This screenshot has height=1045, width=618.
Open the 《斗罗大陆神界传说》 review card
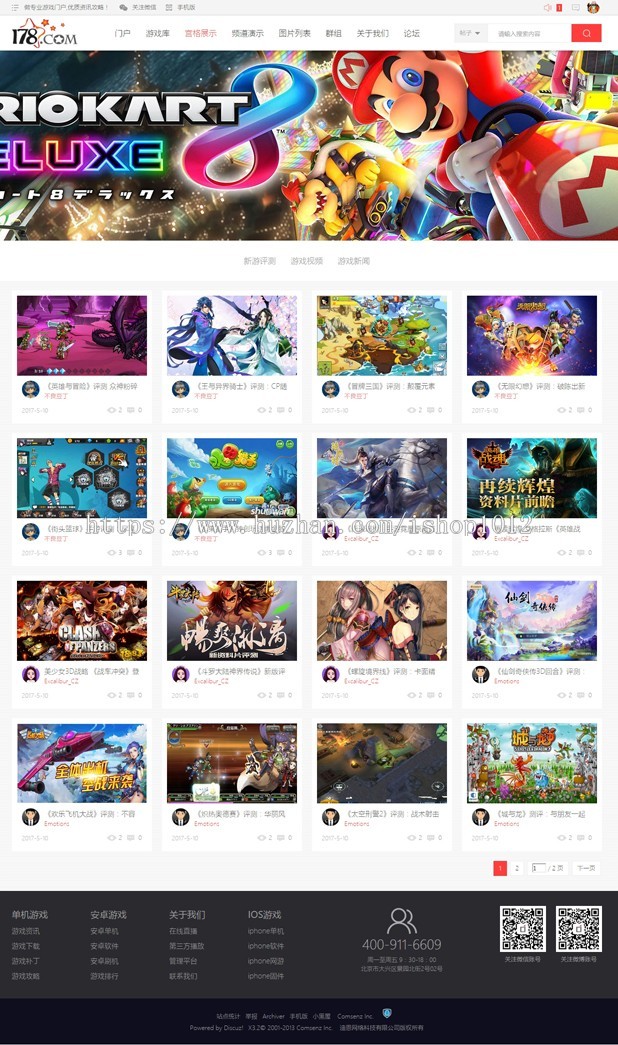(x=231, y=620)
